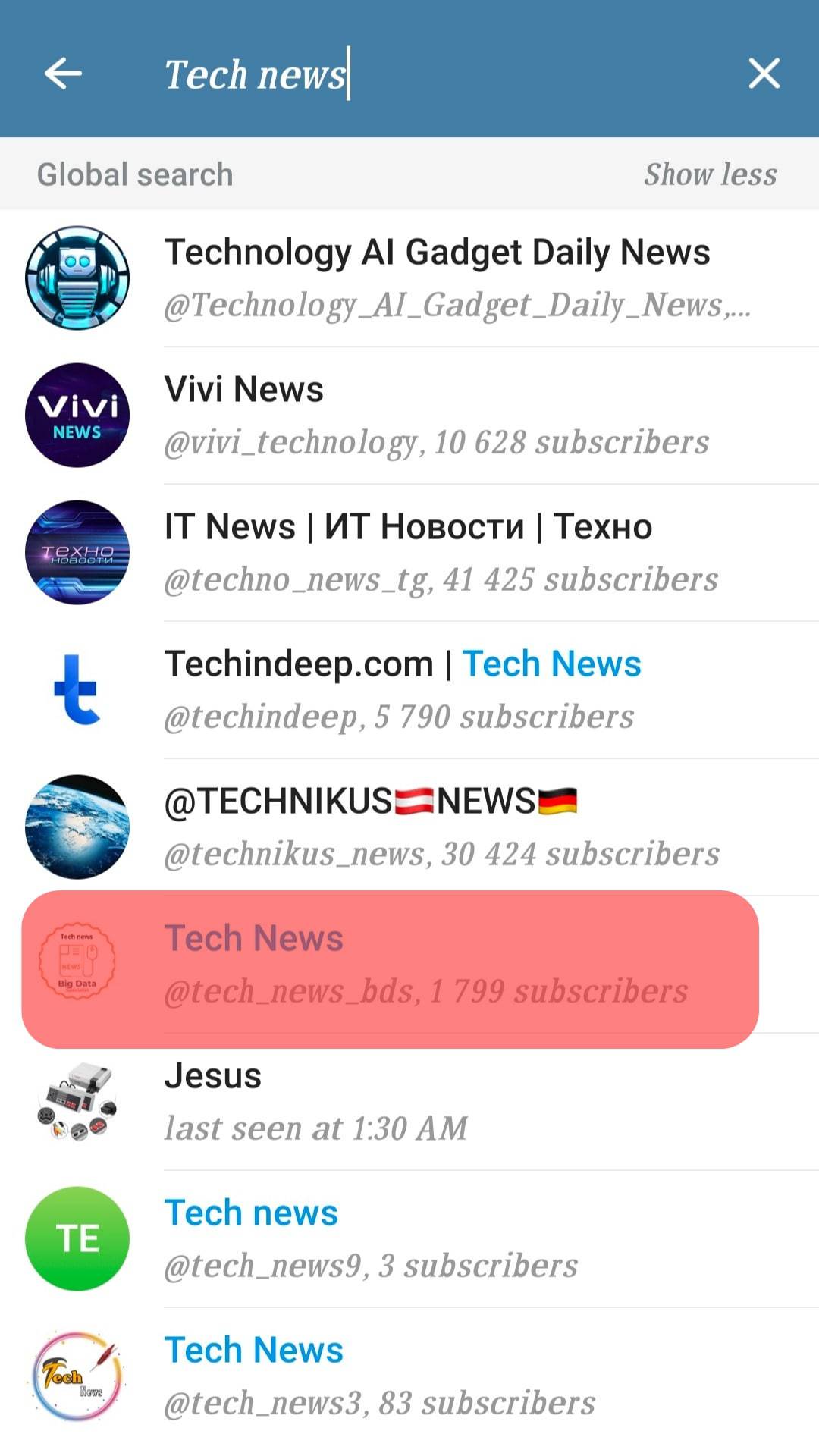Select the IT News techno_news_tg channel
This screenshot has height=1456, width=819.
(x=437, y=553)
